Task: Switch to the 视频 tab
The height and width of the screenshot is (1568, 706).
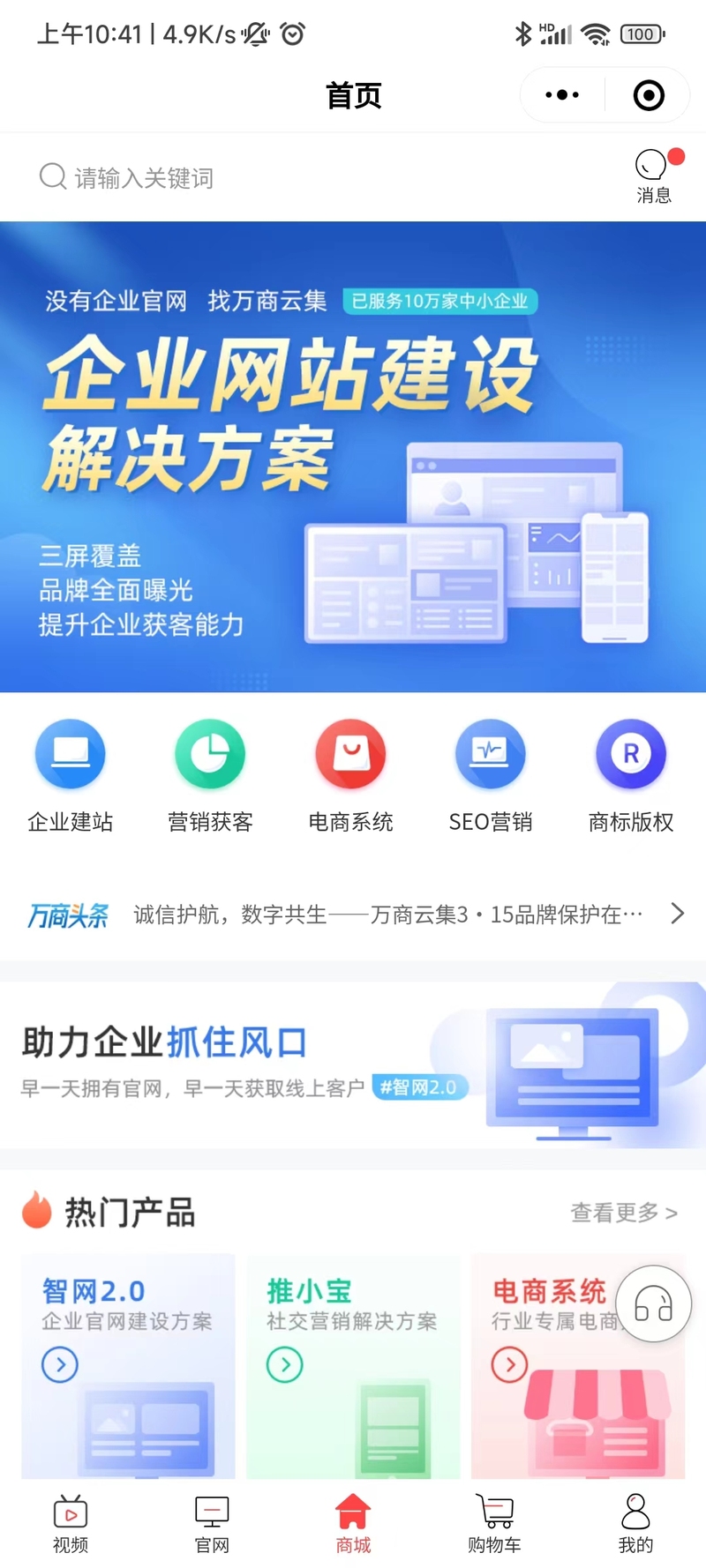Action: pos(71,1524)
